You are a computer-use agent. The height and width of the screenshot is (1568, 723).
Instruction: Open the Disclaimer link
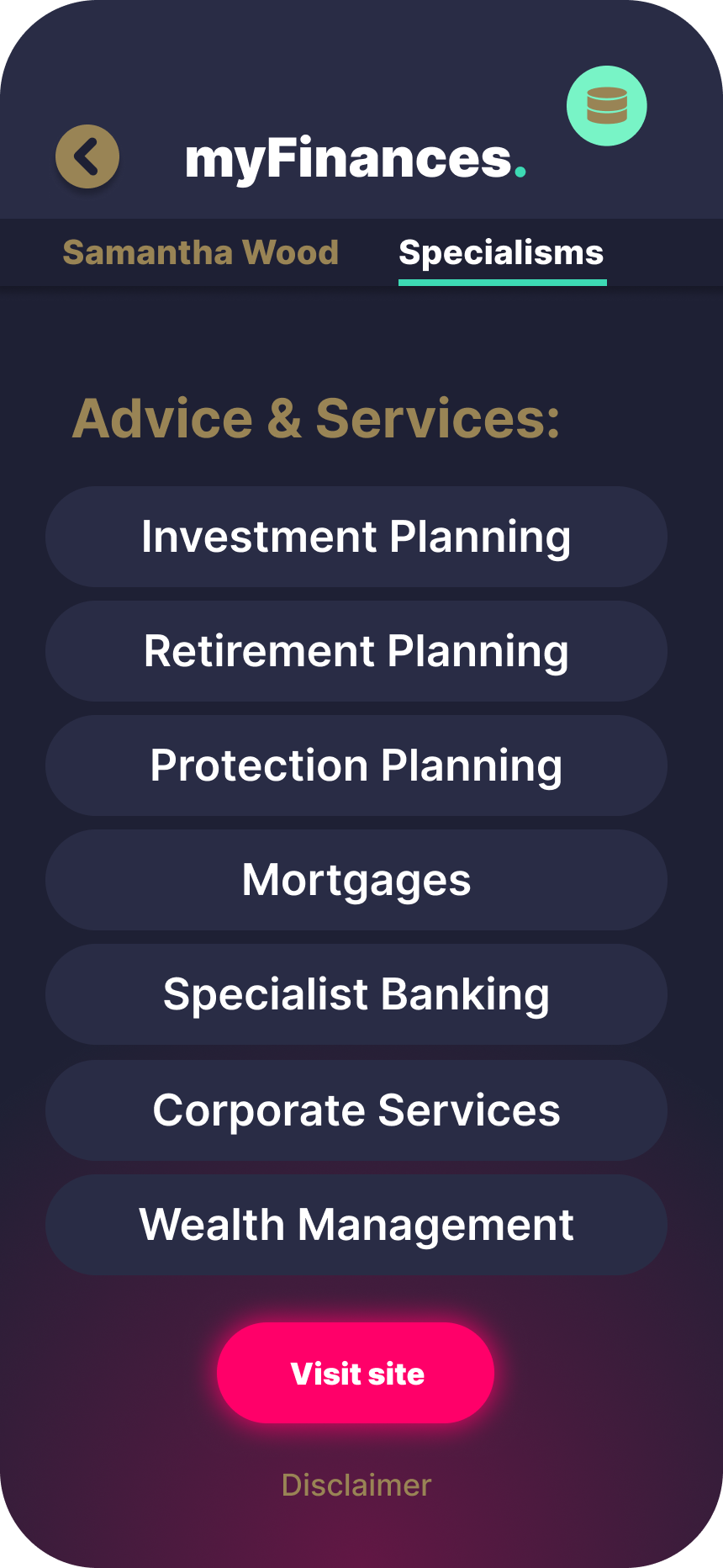(356, 1485)
